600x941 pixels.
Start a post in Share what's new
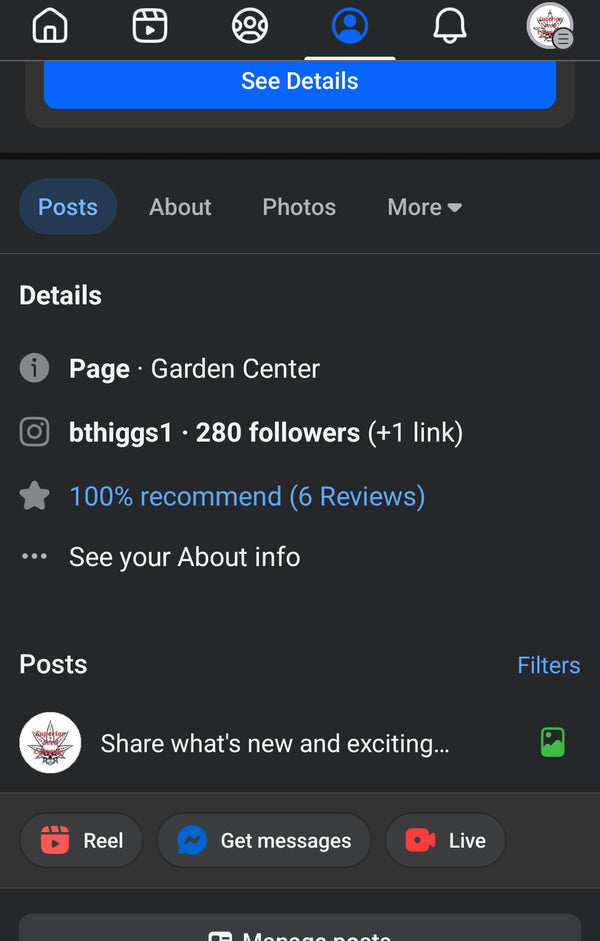tap(274, 743)
